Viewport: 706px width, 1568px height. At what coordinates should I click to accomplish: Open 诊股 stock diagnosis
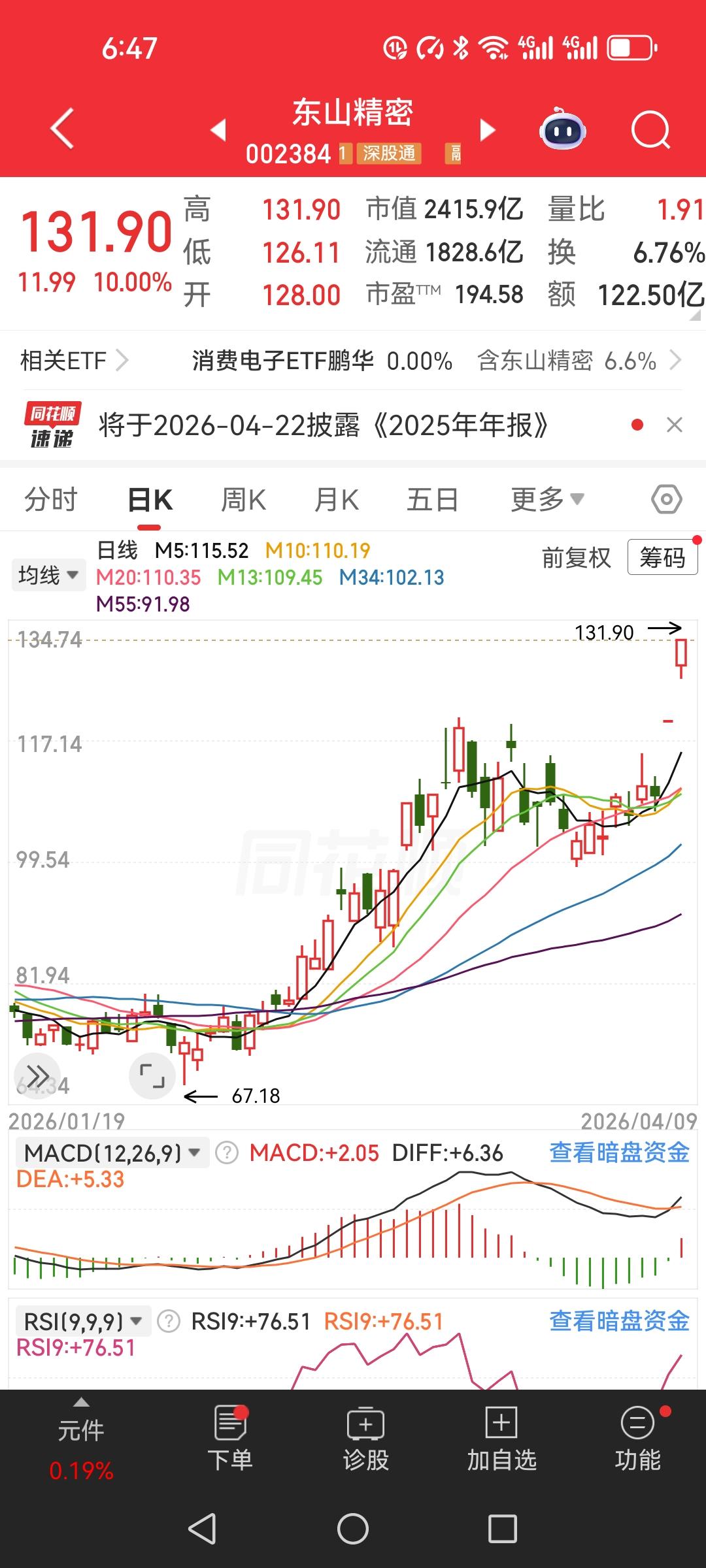tap(365, 1452)
